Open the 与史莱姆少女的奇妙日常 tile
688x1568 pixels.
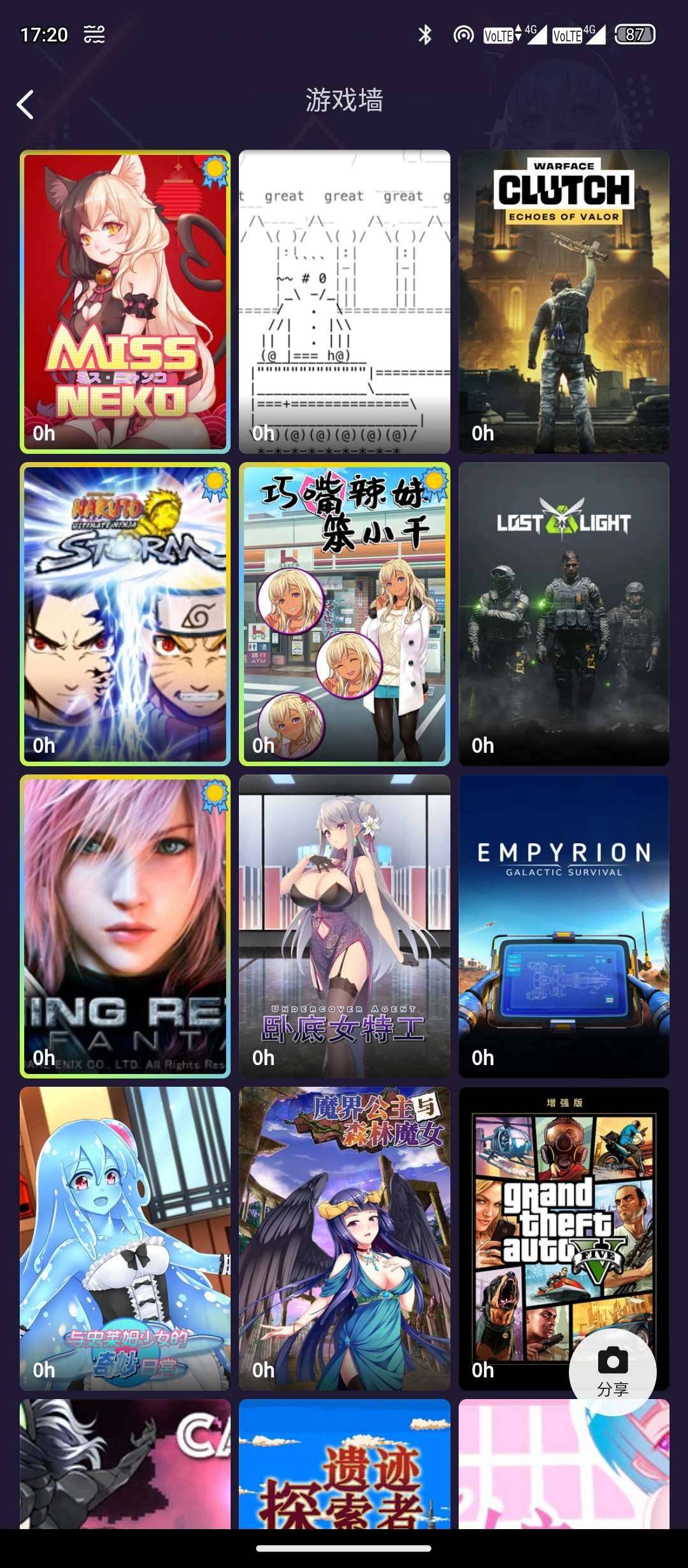point(125,1238)
